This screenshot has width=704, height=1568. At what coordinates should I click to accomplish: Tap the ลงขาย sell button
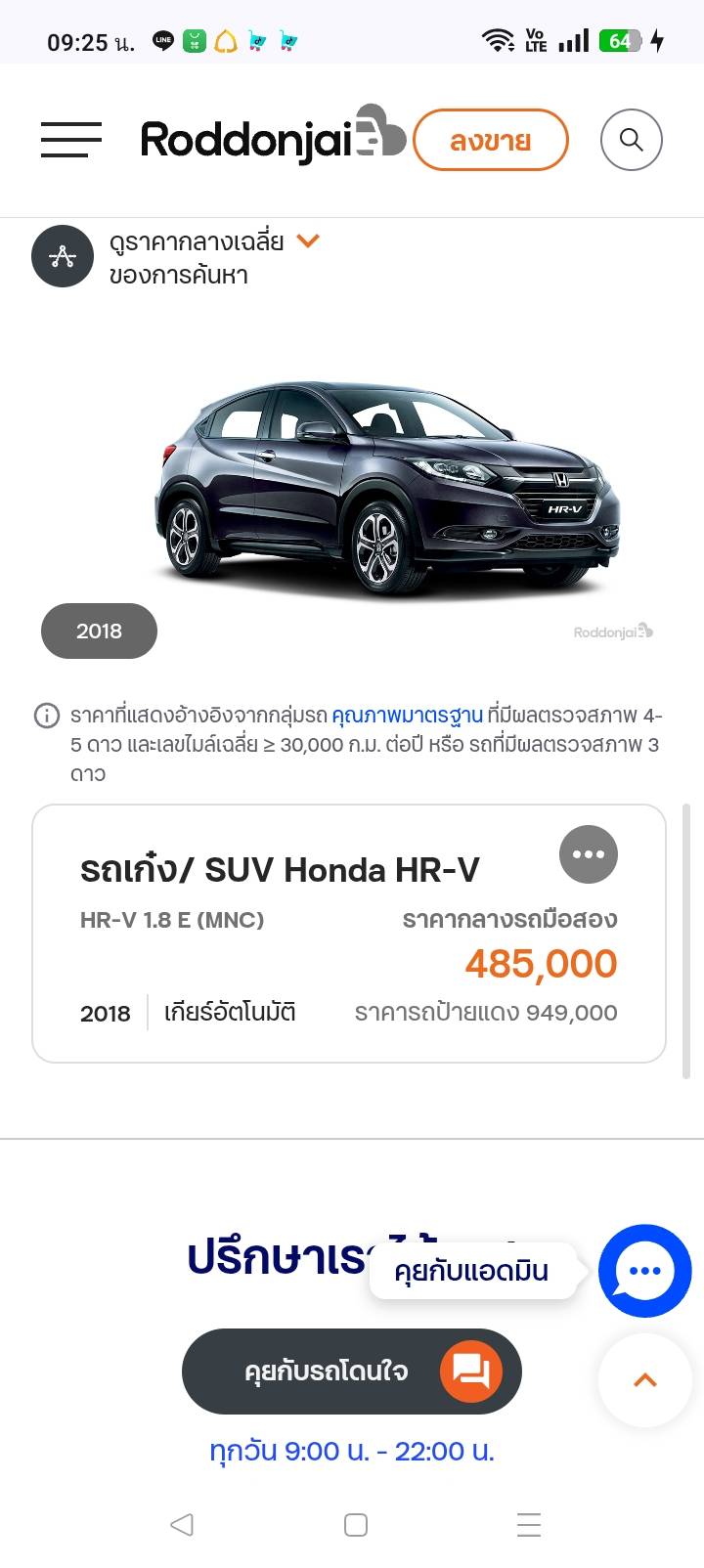[x=490, y=141]
